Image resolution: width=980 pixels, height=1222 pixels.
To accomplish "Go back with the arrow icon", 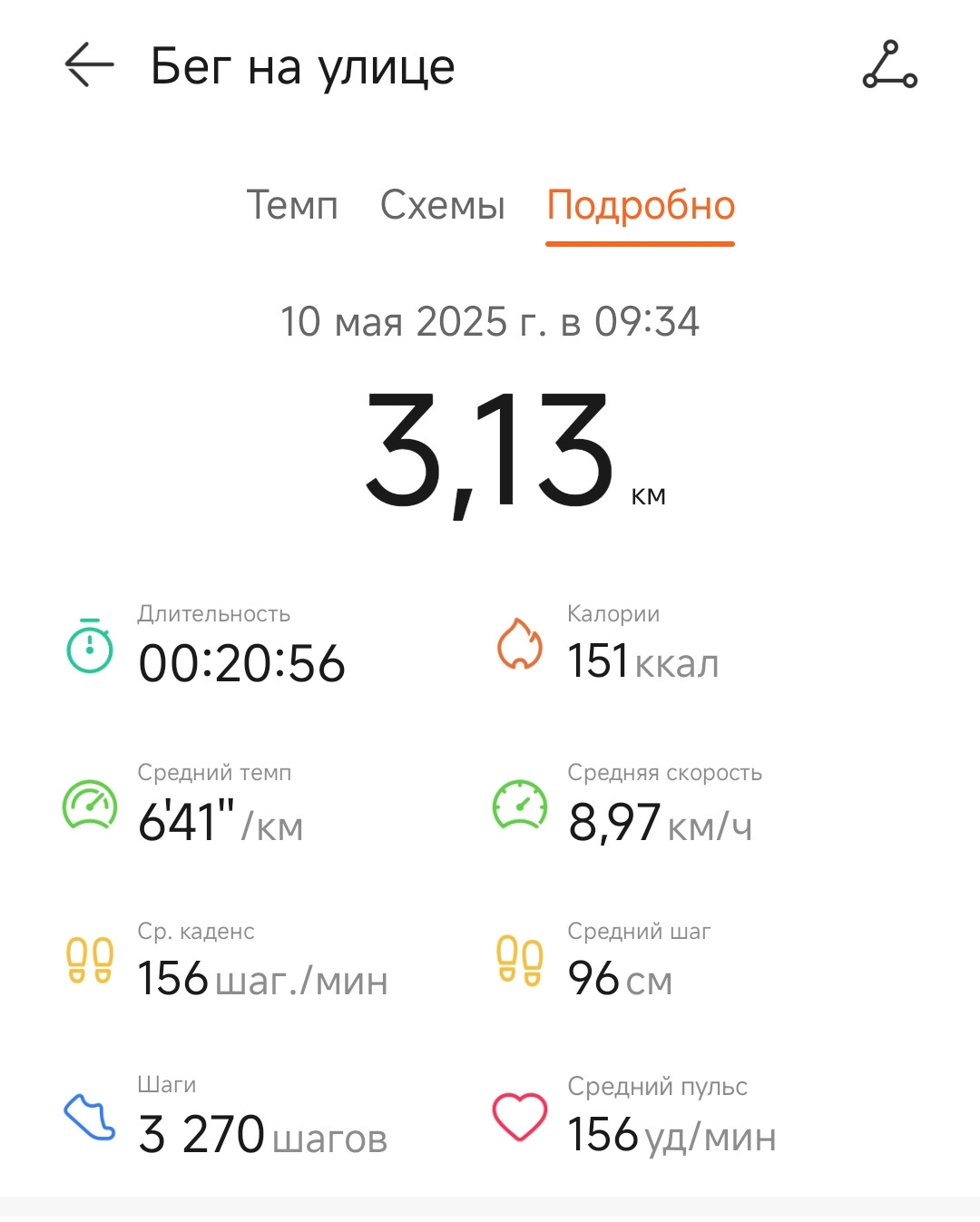I will [89, 65].
